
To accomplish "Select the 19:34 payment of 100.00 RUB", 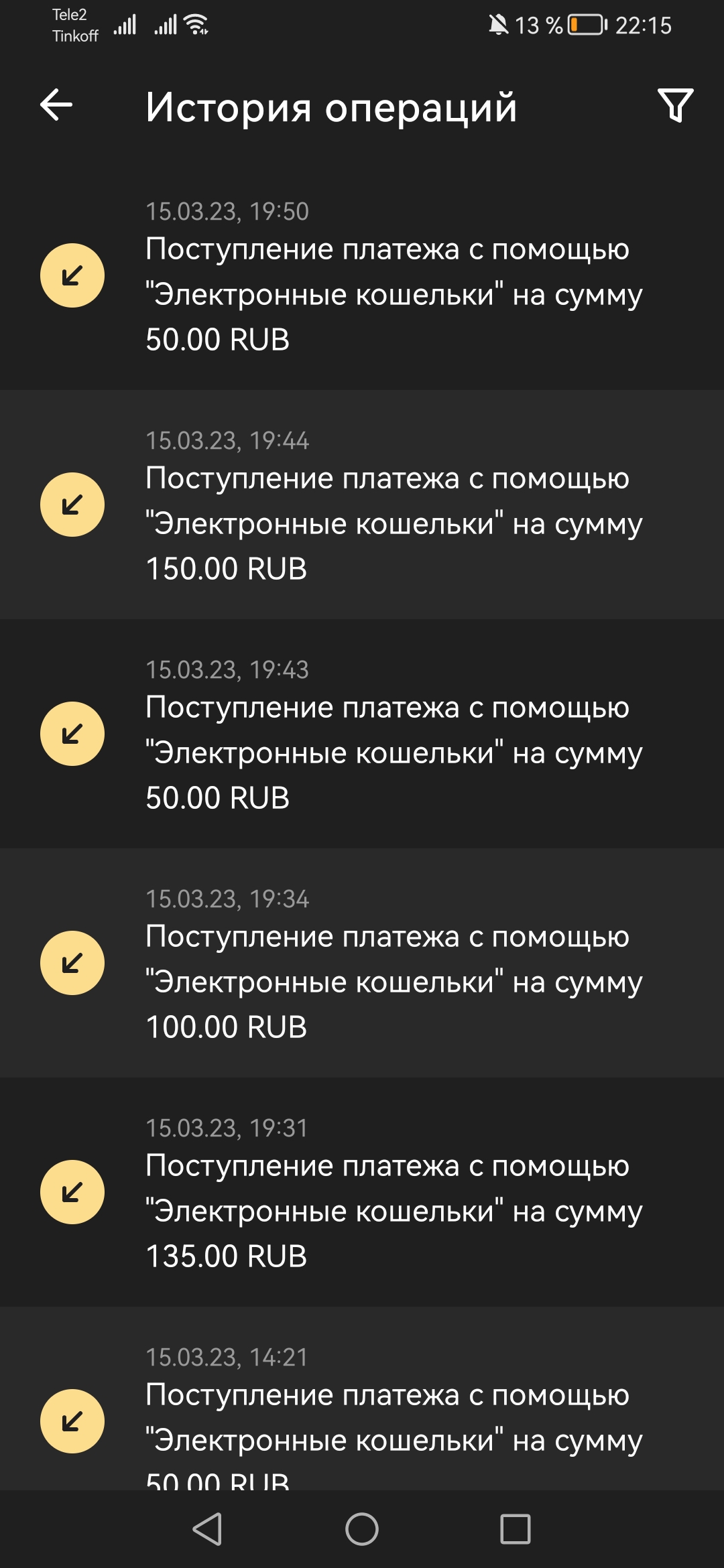I will click(x=362, y=964).
